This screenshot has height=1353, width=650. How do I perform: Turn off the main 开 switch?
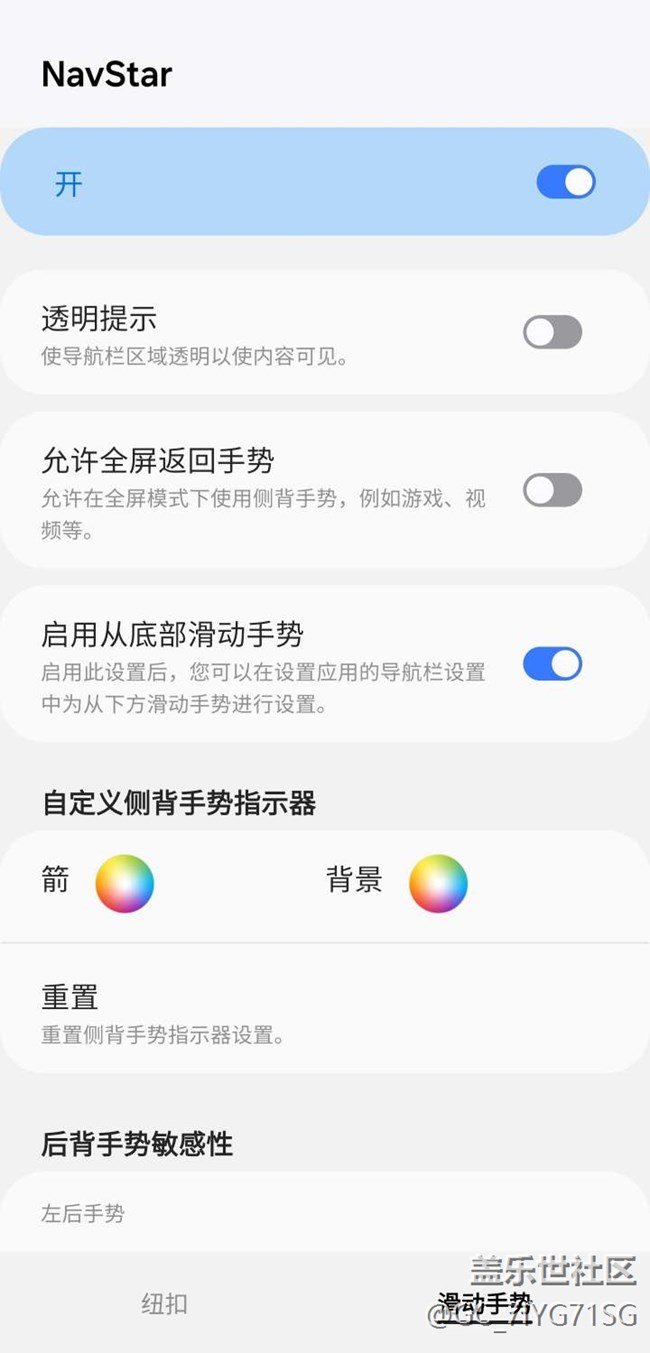[x=565, y=182]
